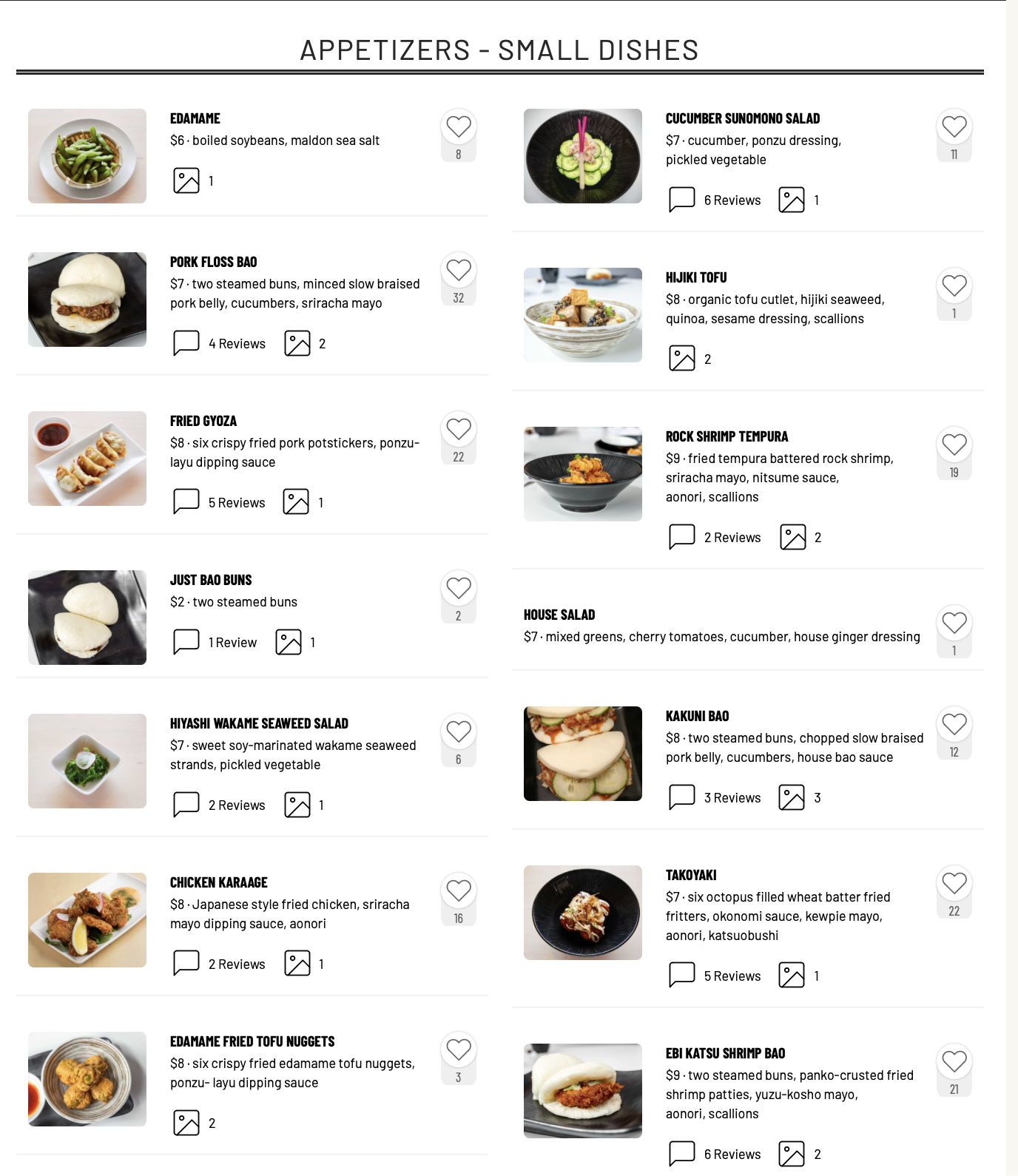Like the Takoyaki dish

[954, 884]
